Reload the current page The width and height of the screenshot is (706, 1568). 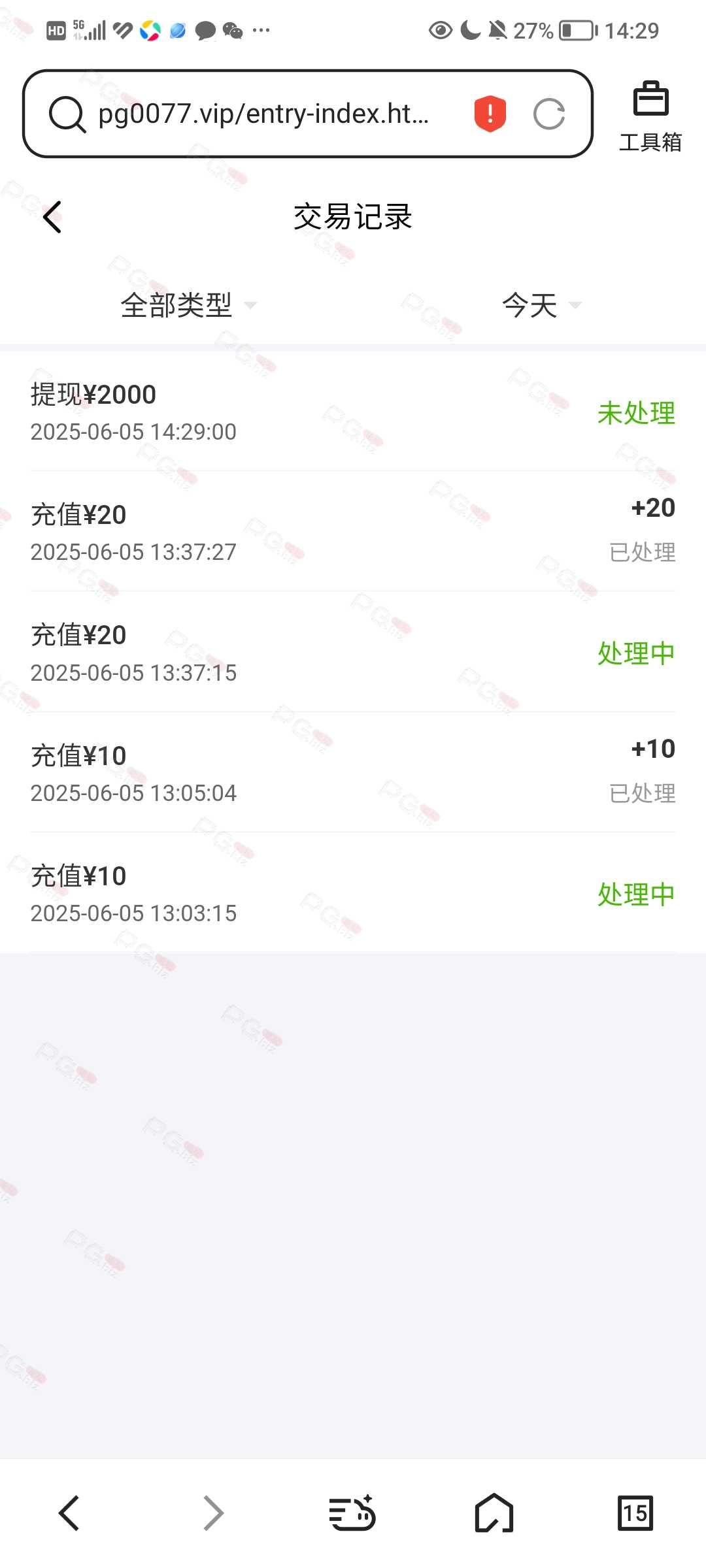[x=549, y=114]
